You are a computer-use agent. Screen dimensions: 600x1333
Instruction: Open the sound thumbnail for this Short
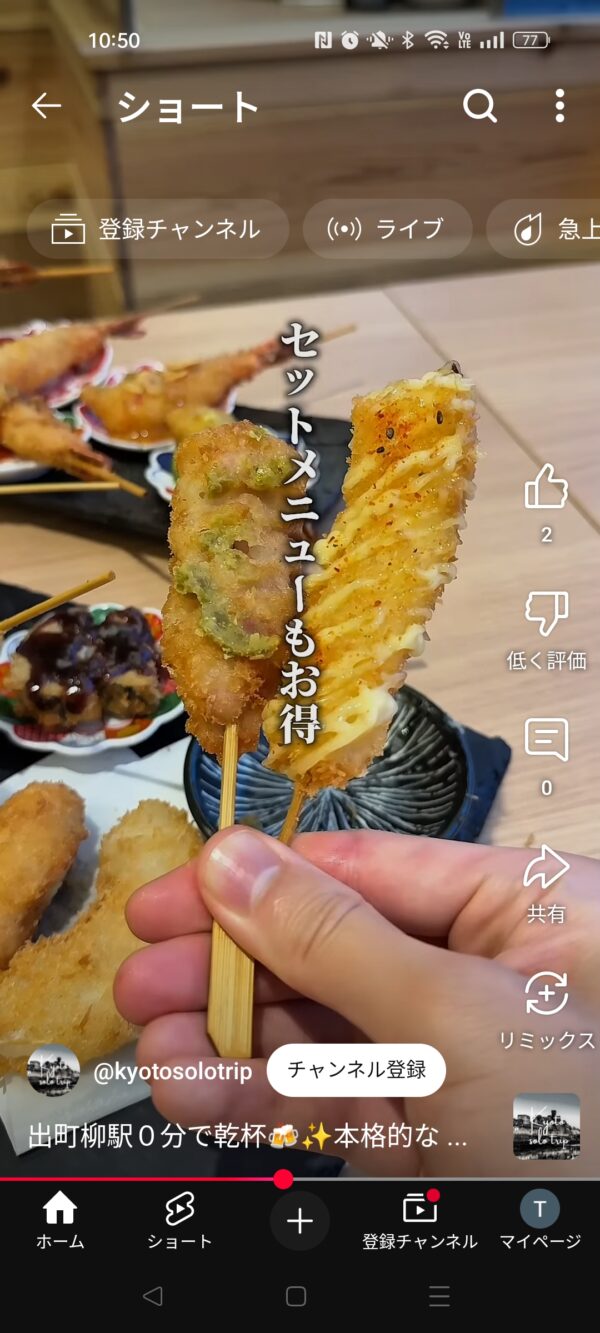point(546,1126)
